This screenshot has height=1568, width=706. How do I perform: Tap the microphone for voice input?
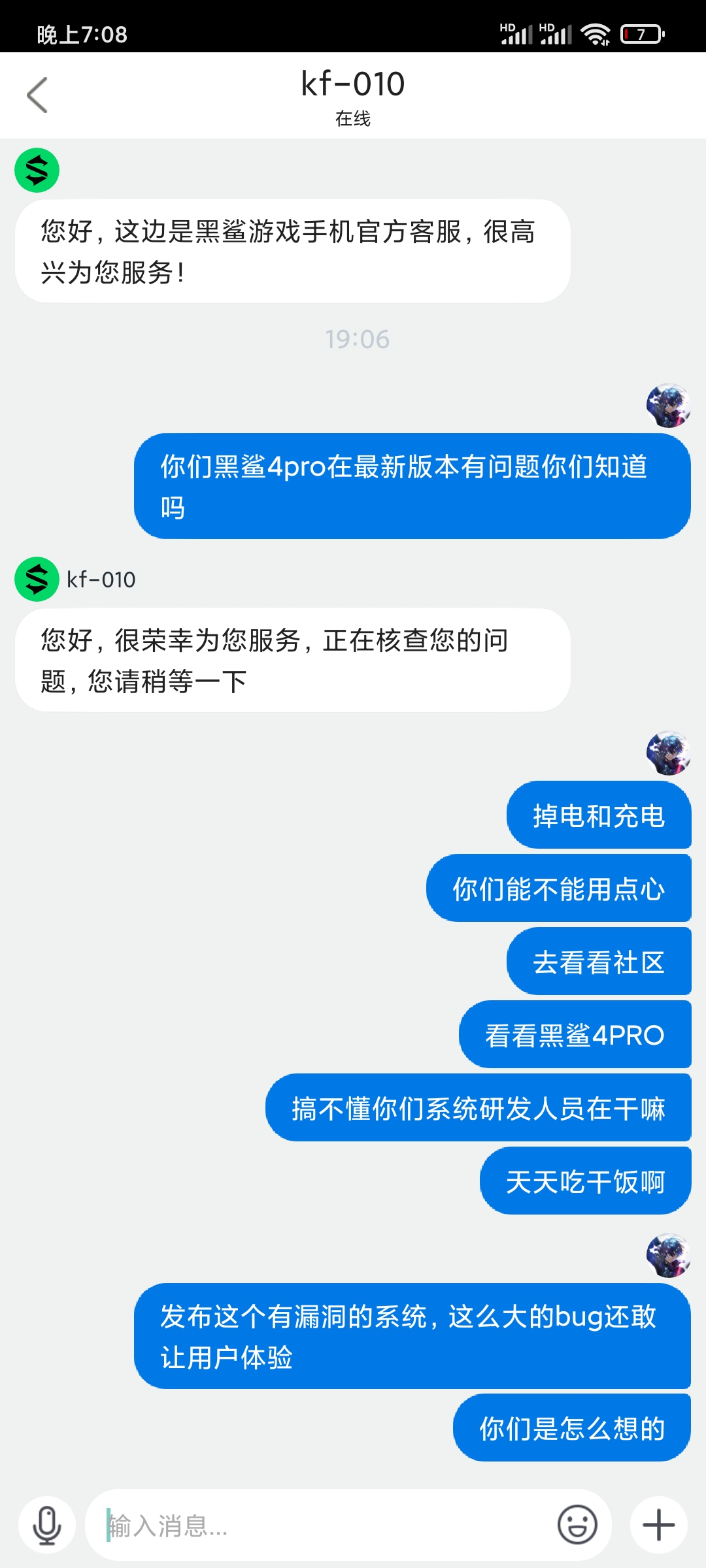tap(47, 1525)
